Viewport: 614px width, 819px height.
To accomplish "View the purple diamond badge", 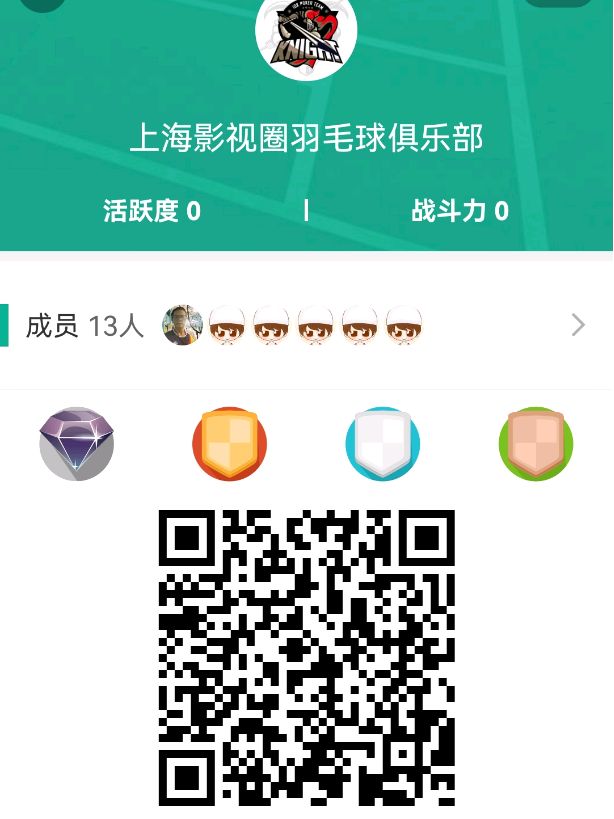I will (x=77, y=444).
